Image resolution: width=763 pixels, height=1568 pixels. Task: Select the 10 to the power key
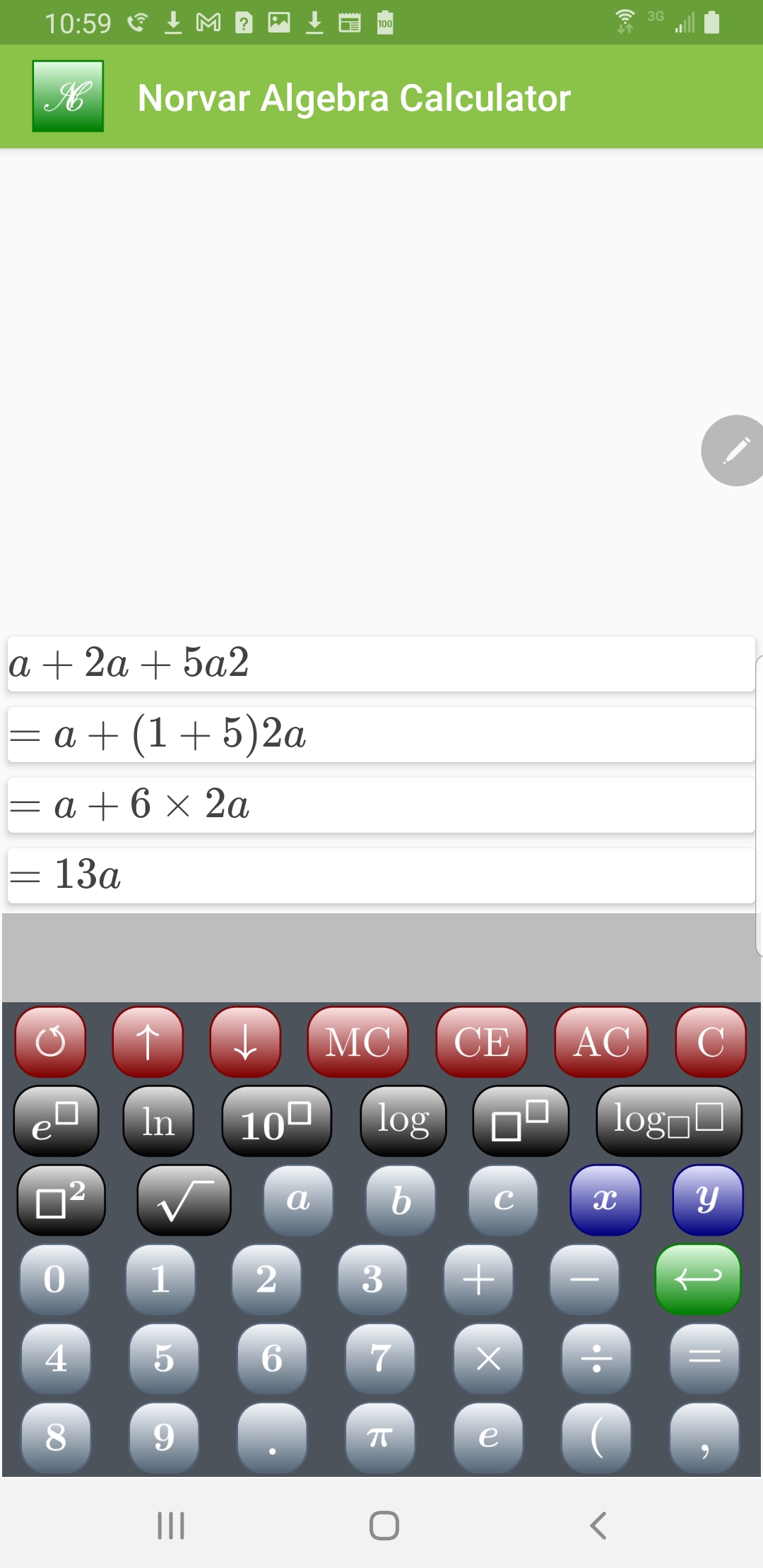click(276, 1121)
